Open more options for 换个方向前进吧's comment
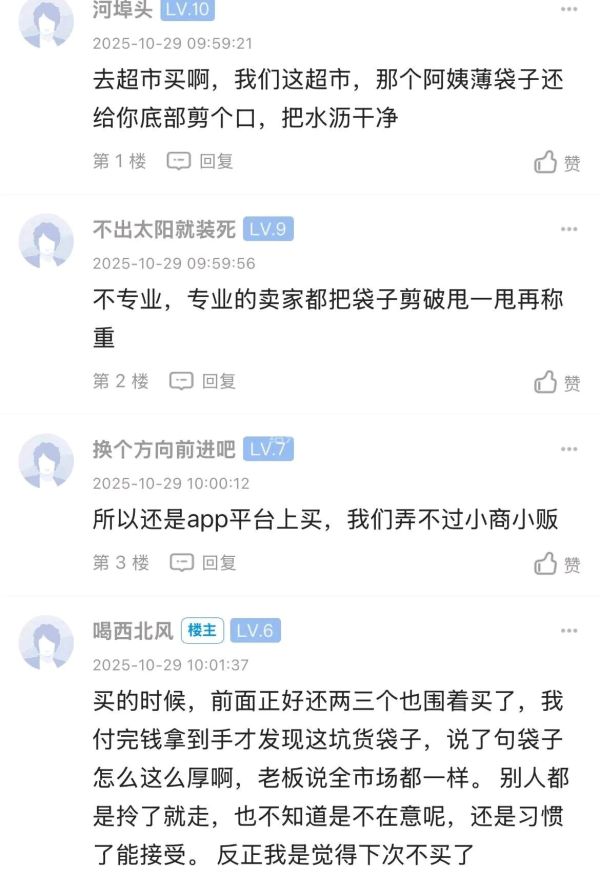The height and width of the screenshot is (876, 600). [x=569, y=449]
